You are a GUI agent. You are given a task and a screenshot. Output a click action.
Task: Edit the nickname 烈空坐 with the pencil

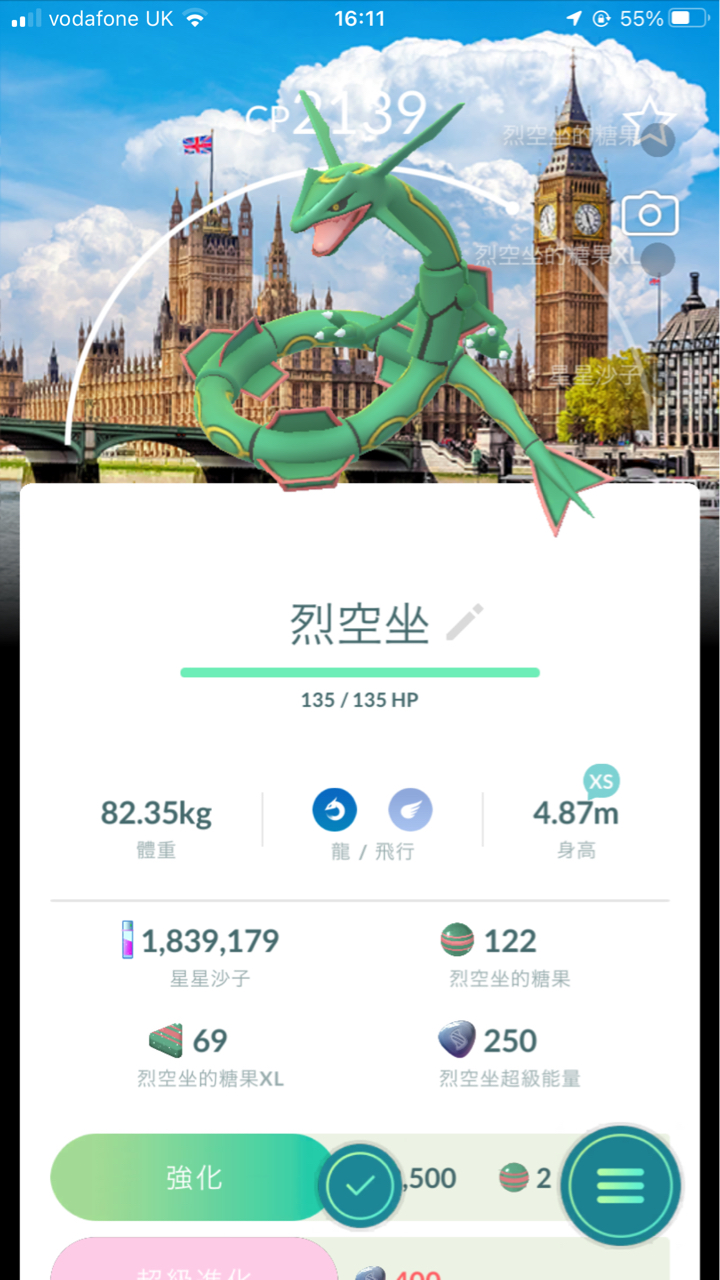pos(464,622)
